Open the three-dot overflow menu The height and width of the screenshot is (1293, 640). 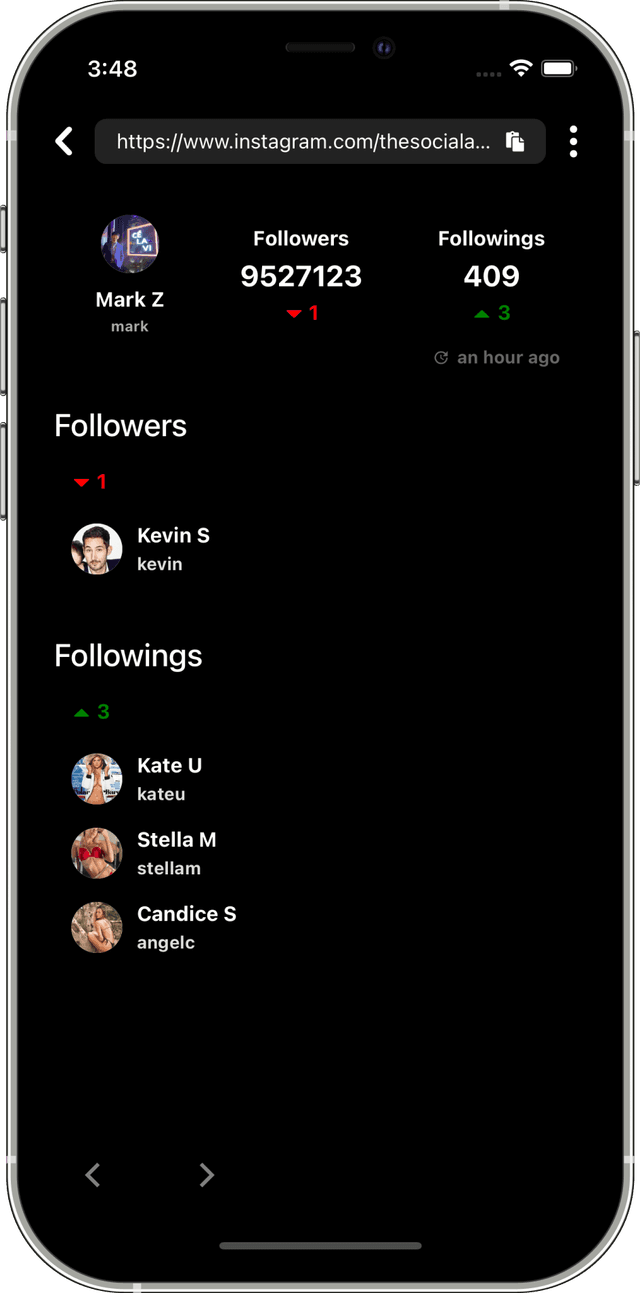pos(573,142)
